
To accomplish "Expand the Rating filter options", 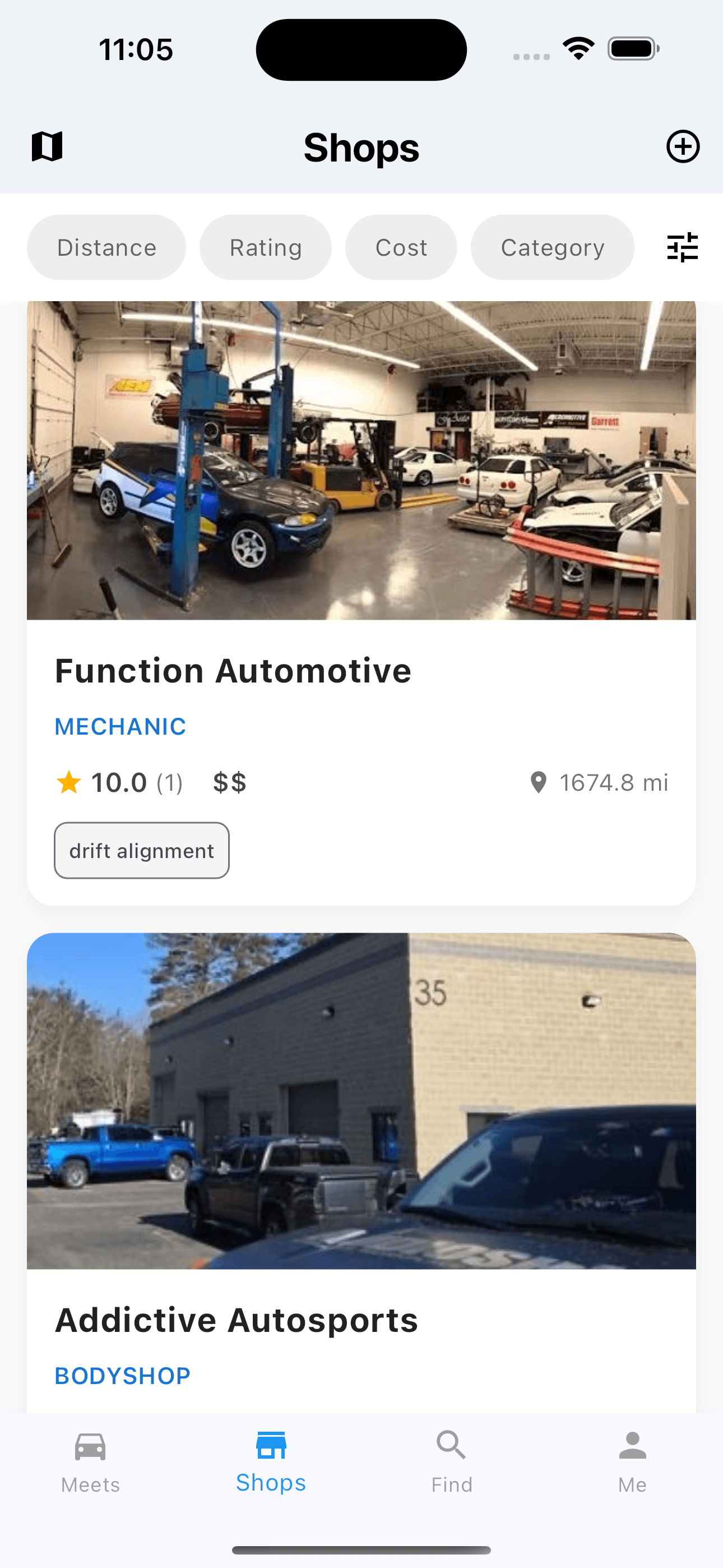I will 265,247.
